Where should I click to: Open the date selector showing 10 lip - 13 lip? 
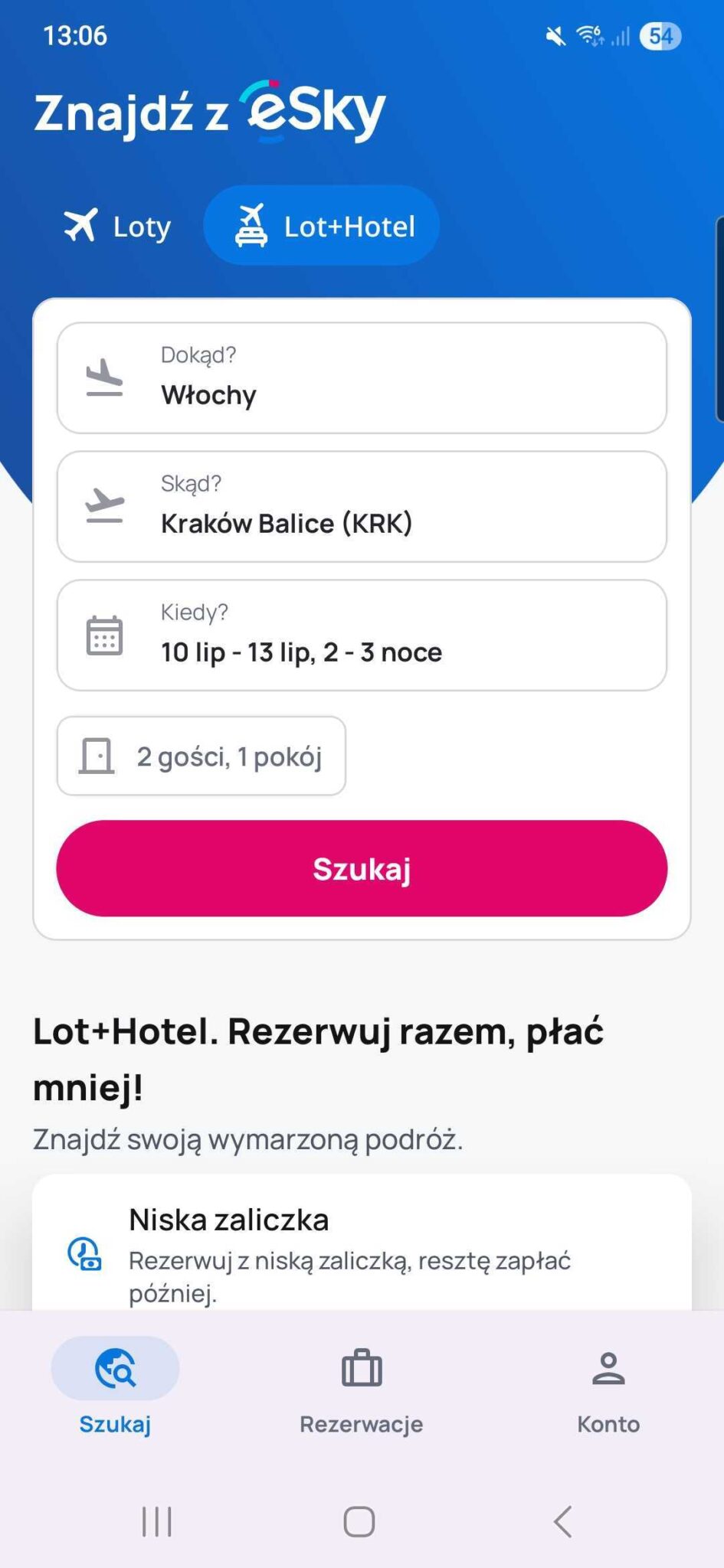362,634
